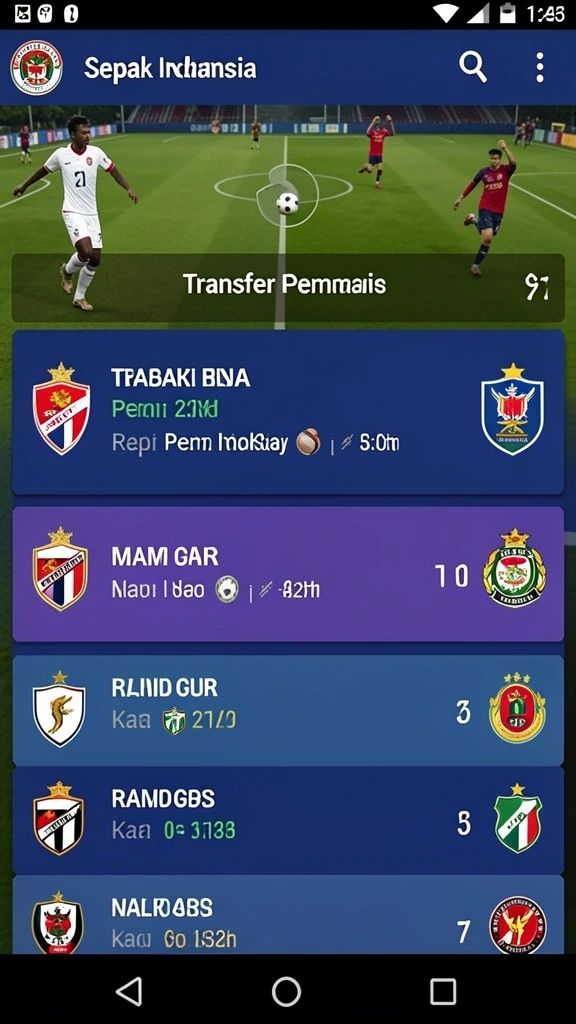Open the Transfer Pemmais banner
Screen dimensions: 576x1024
coord(288,287)
